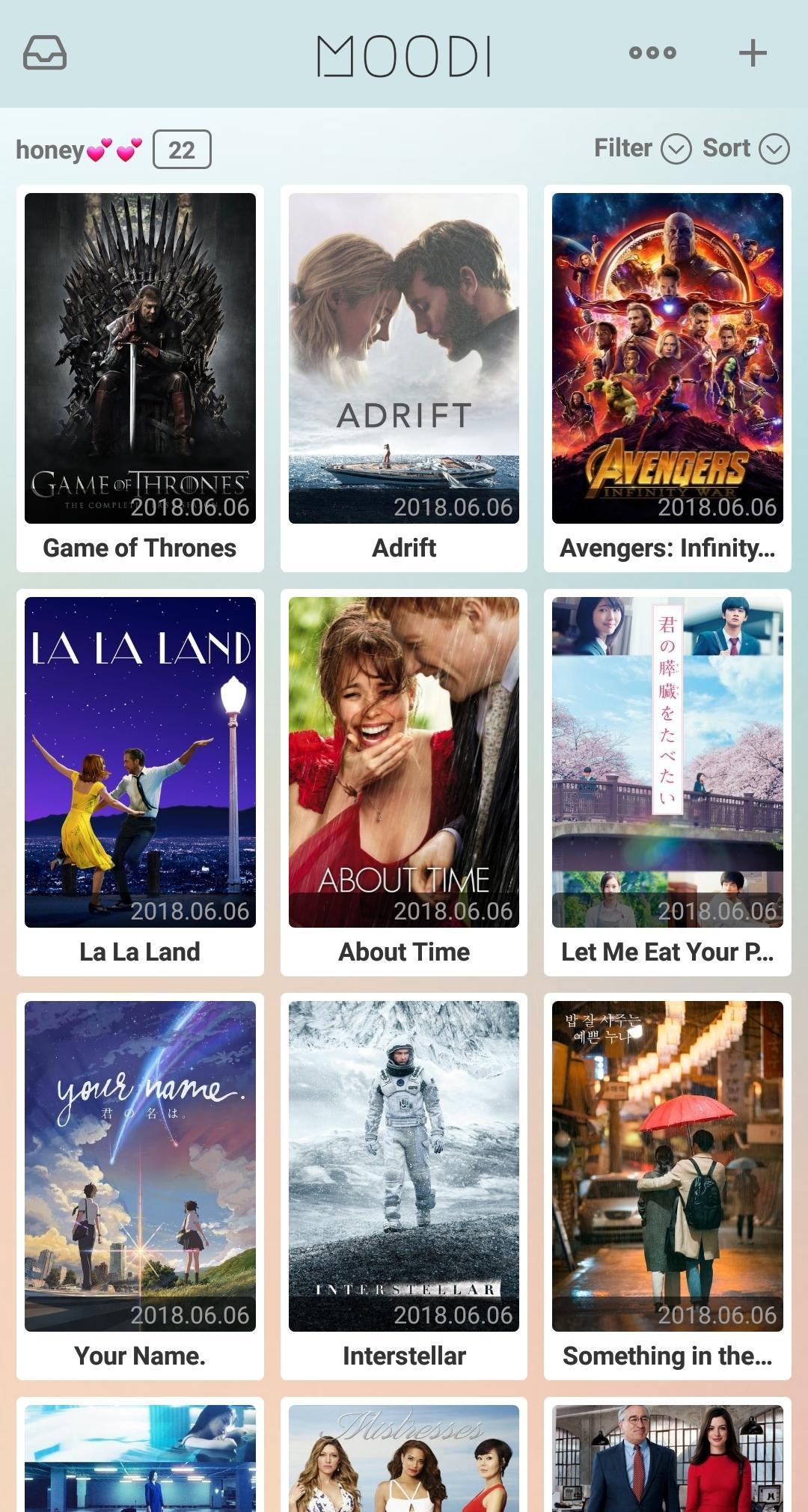Viewport: 808px width, 1512px height.
Task: Open the three-dot more options menu
Action: click(652, 53)
